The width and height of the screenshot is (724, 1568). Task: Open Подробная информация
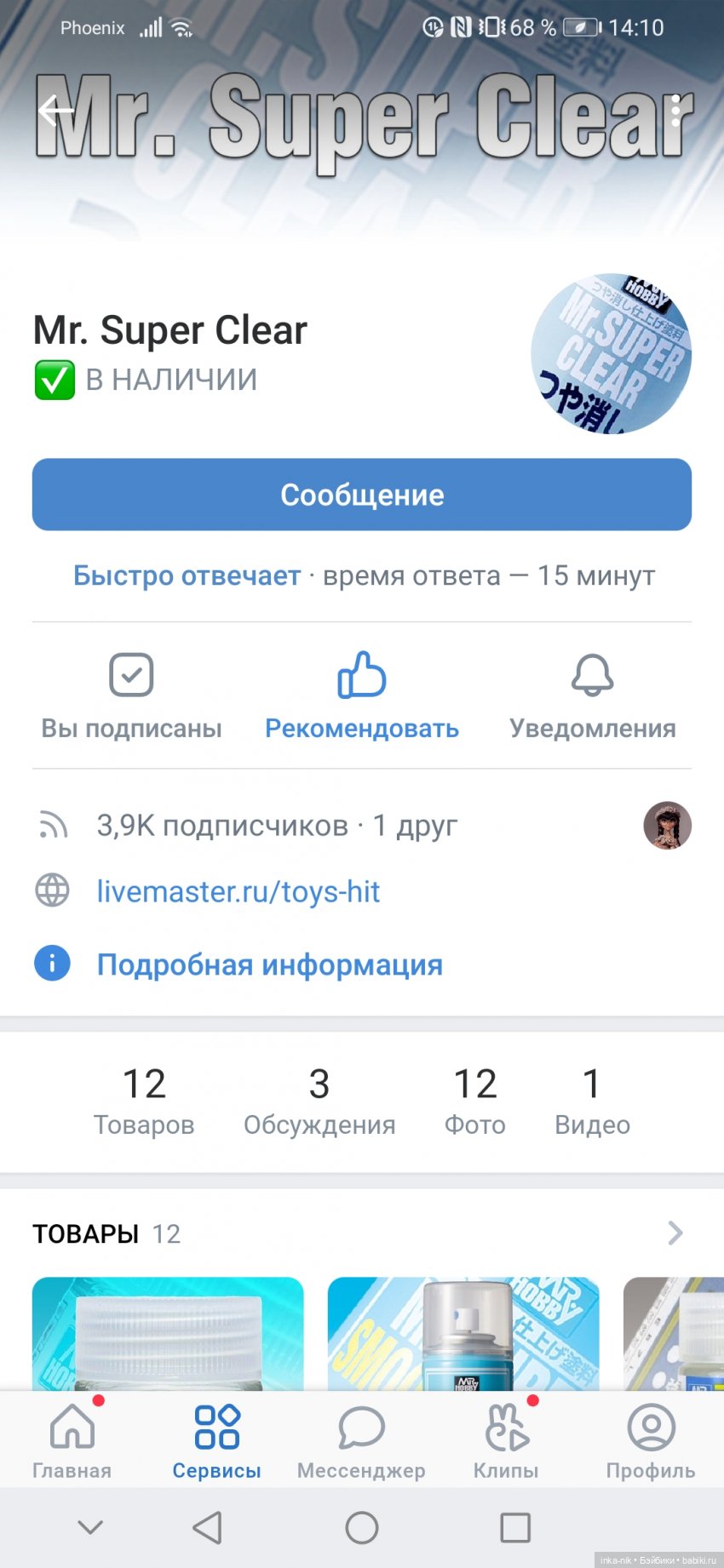click(x=269, y=964)
